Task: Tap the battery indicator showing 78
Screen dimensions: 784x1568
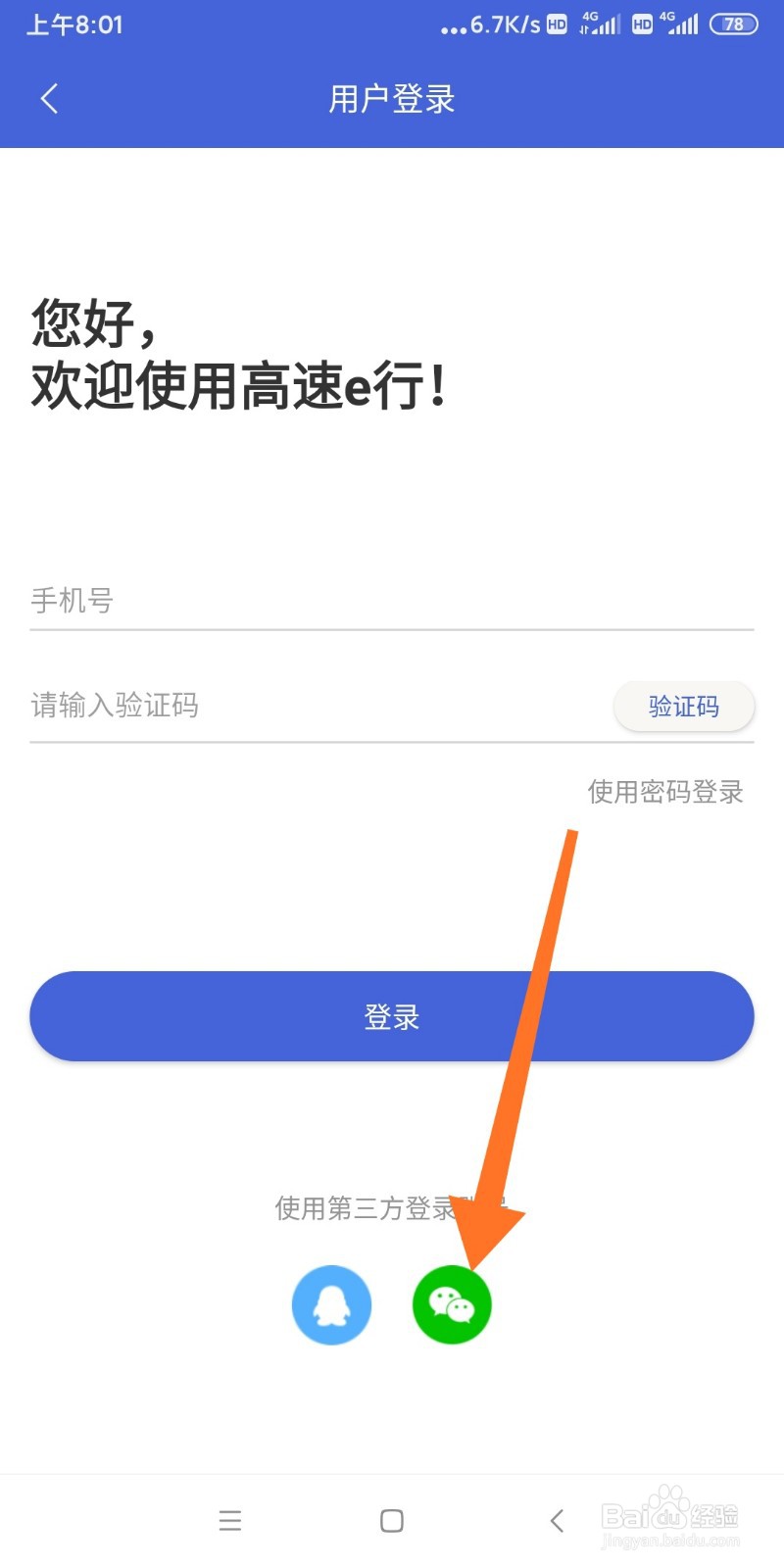Action: 732,24
